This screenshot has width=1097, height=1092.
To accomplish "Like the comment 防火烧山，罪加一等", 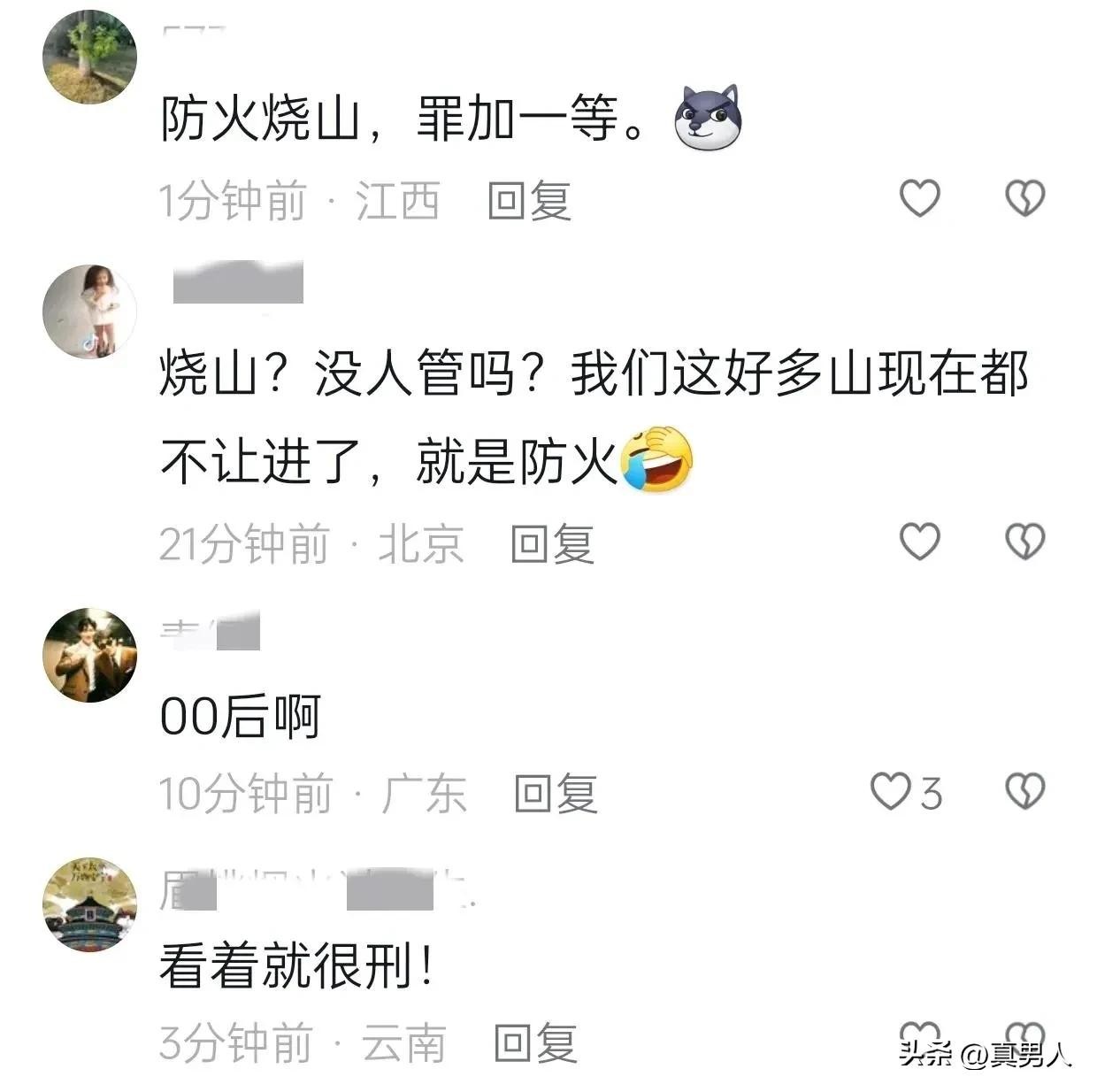I will (919, 198).
